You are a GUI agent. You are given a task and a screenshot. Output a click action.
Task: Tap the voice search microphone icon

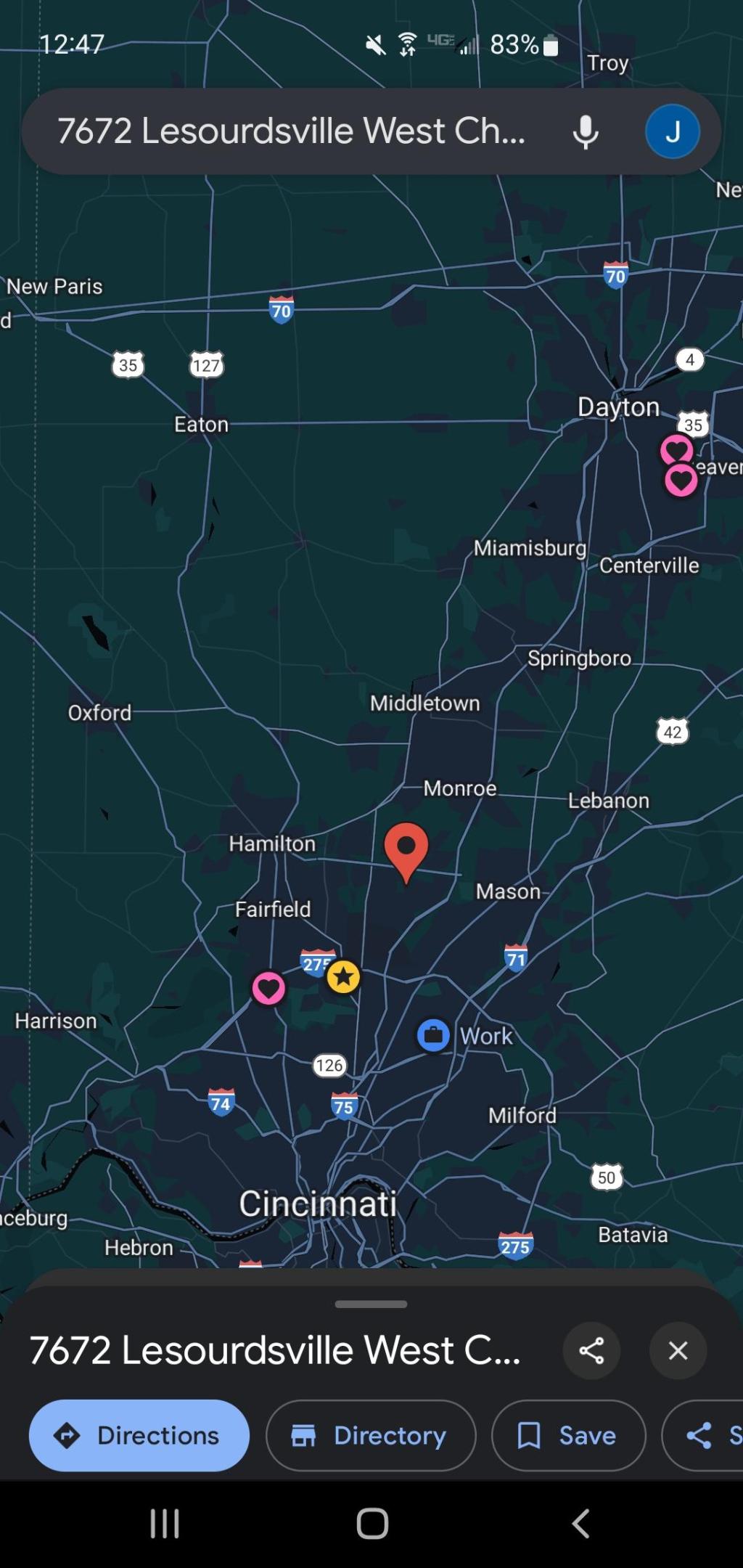pos(586,131)
